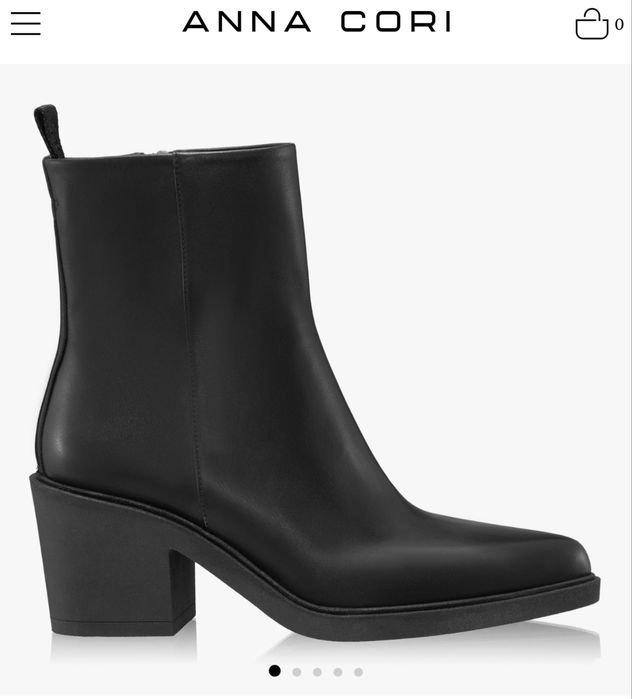The height and width of the screenshot is (699, 632).
Task: Open the hamburger navigation menu
Action: pyautogui.click(x=26, y=23)
